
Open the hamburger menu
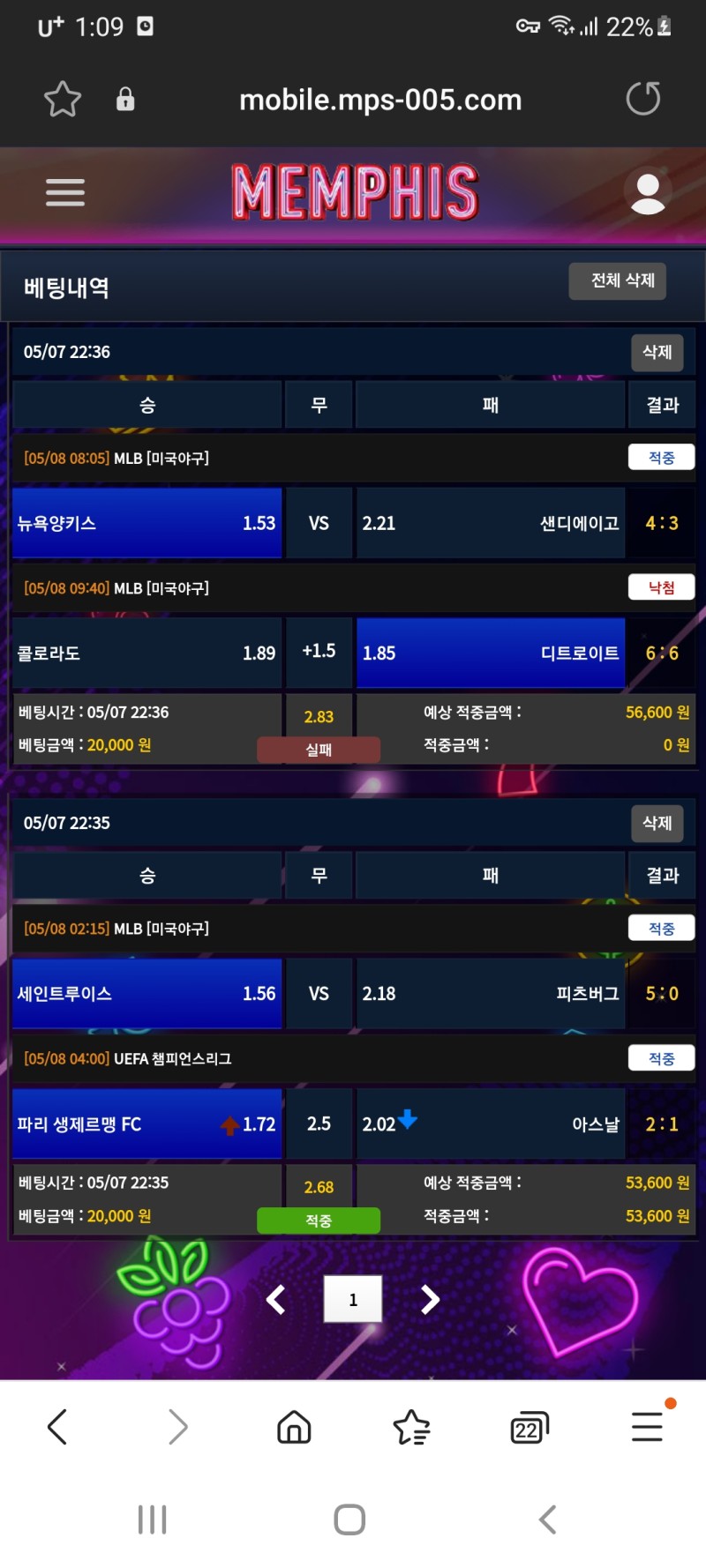(x=65, y=192)
